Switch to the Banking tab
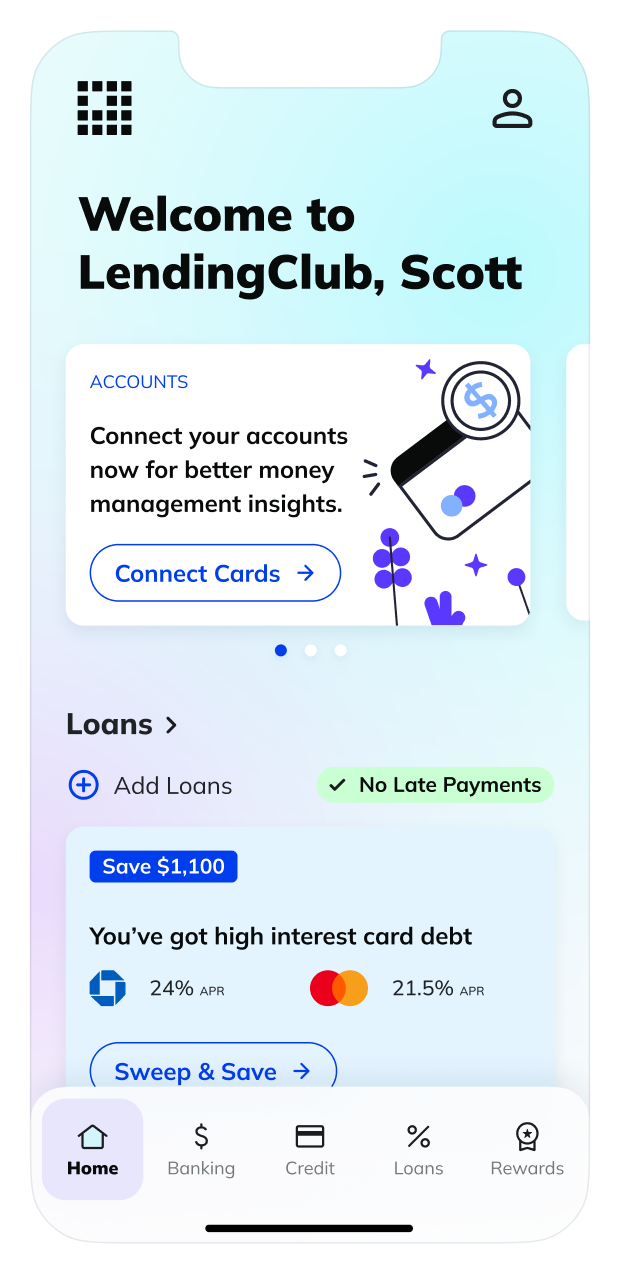 tap(201, 1149)
